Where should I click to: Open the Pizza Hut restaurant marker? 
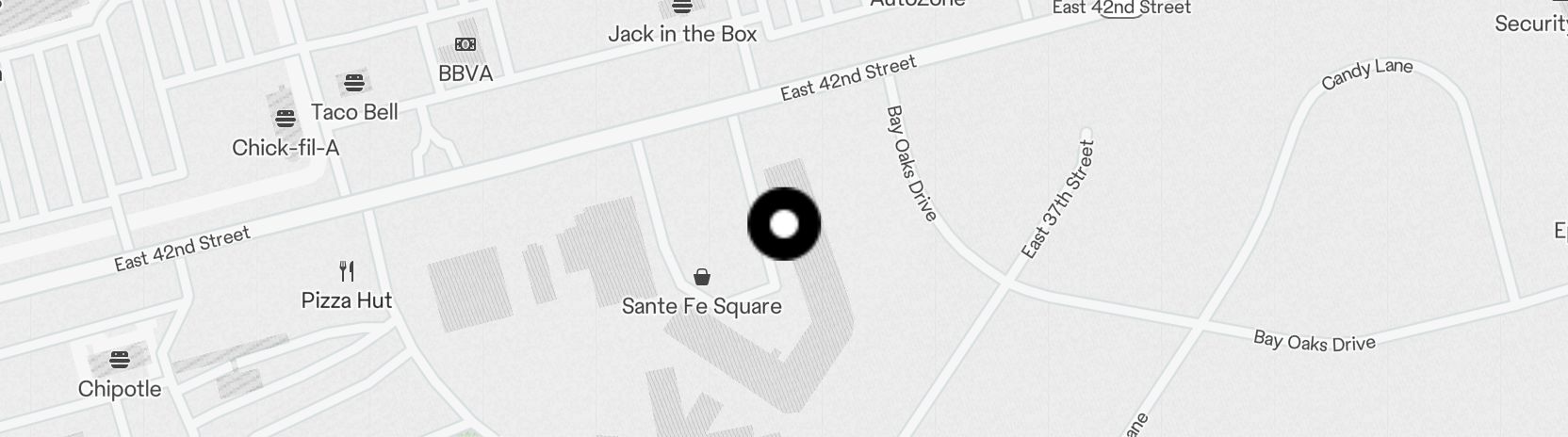347,271
